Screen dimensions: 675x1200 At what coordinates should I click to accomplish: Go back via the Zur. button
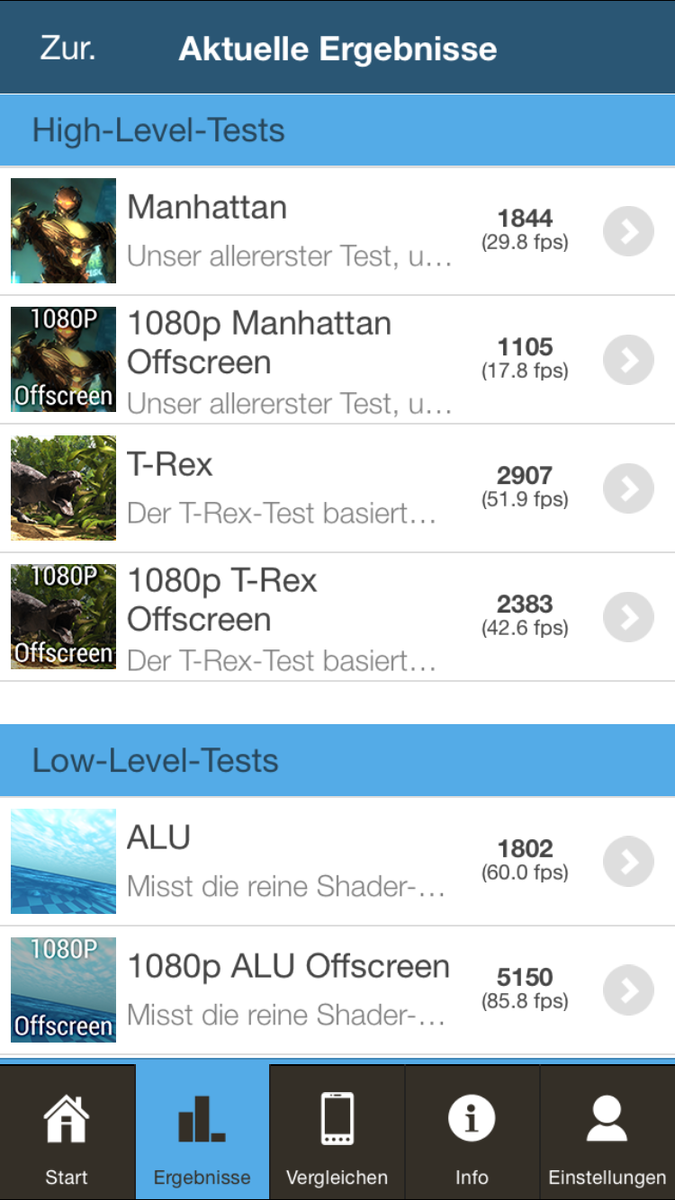pyautogui.click(x=68, y=48)
